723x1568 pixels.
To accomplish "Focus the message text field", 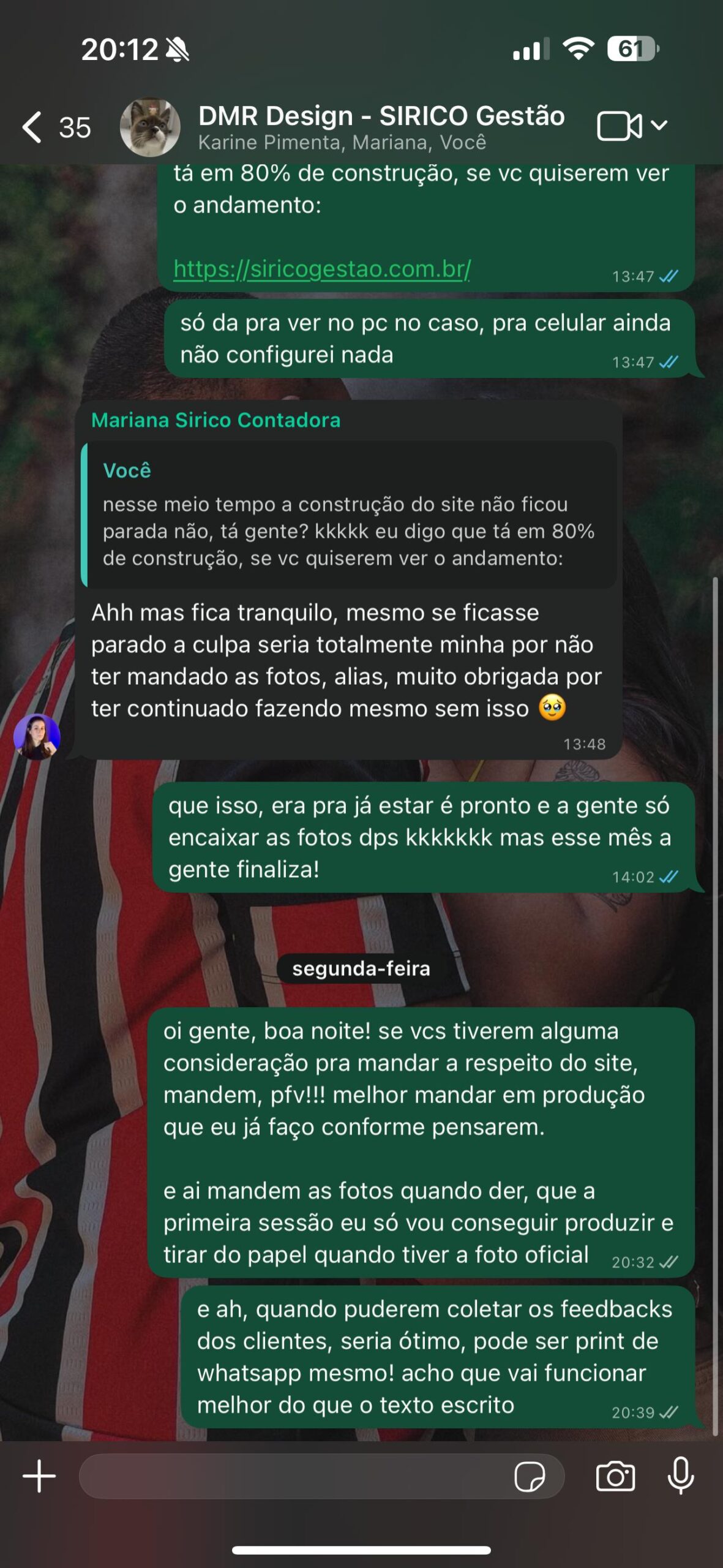I will pos(294,1476).
